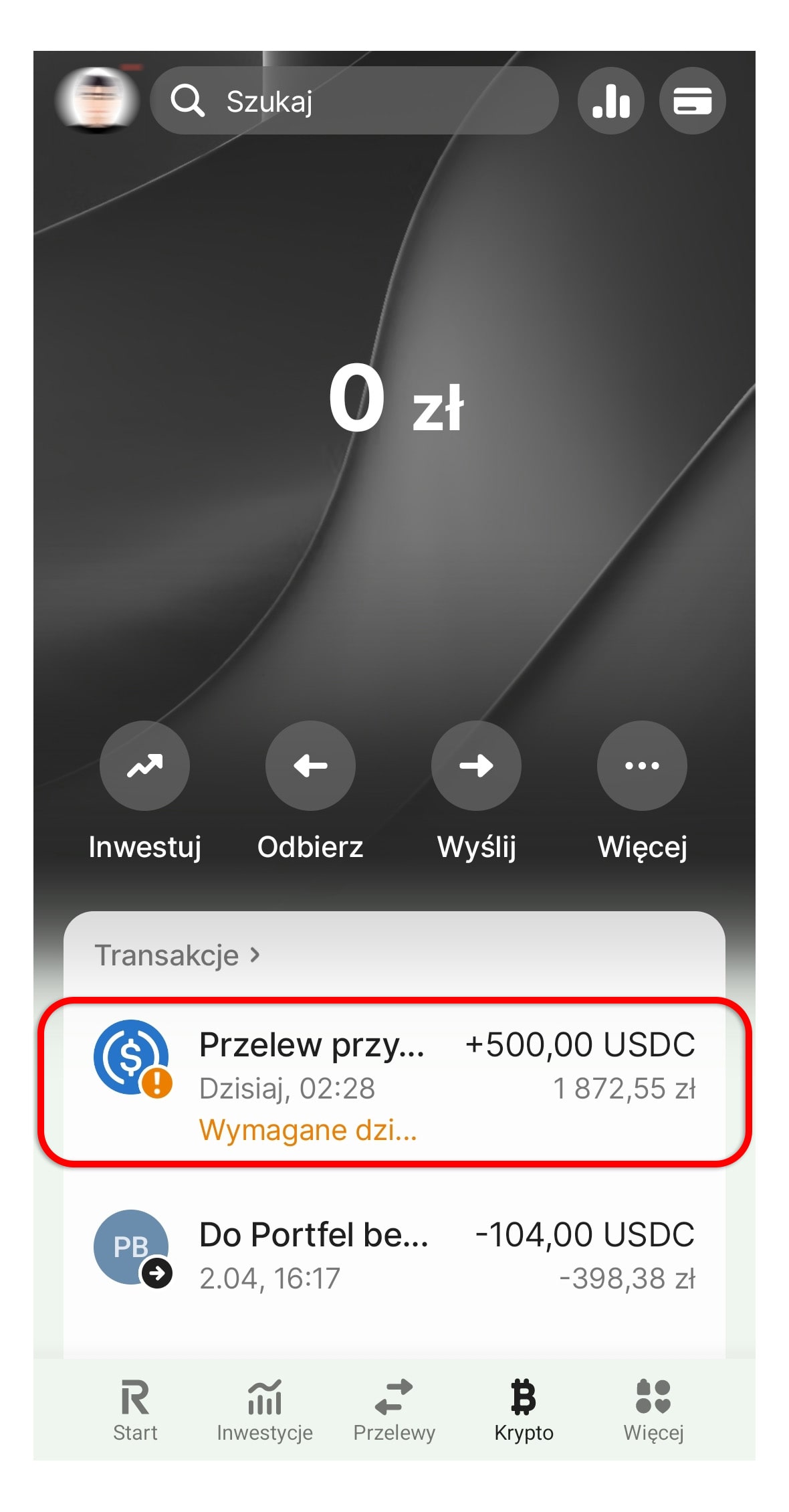Open the analytics chart icon

point(610,101)
